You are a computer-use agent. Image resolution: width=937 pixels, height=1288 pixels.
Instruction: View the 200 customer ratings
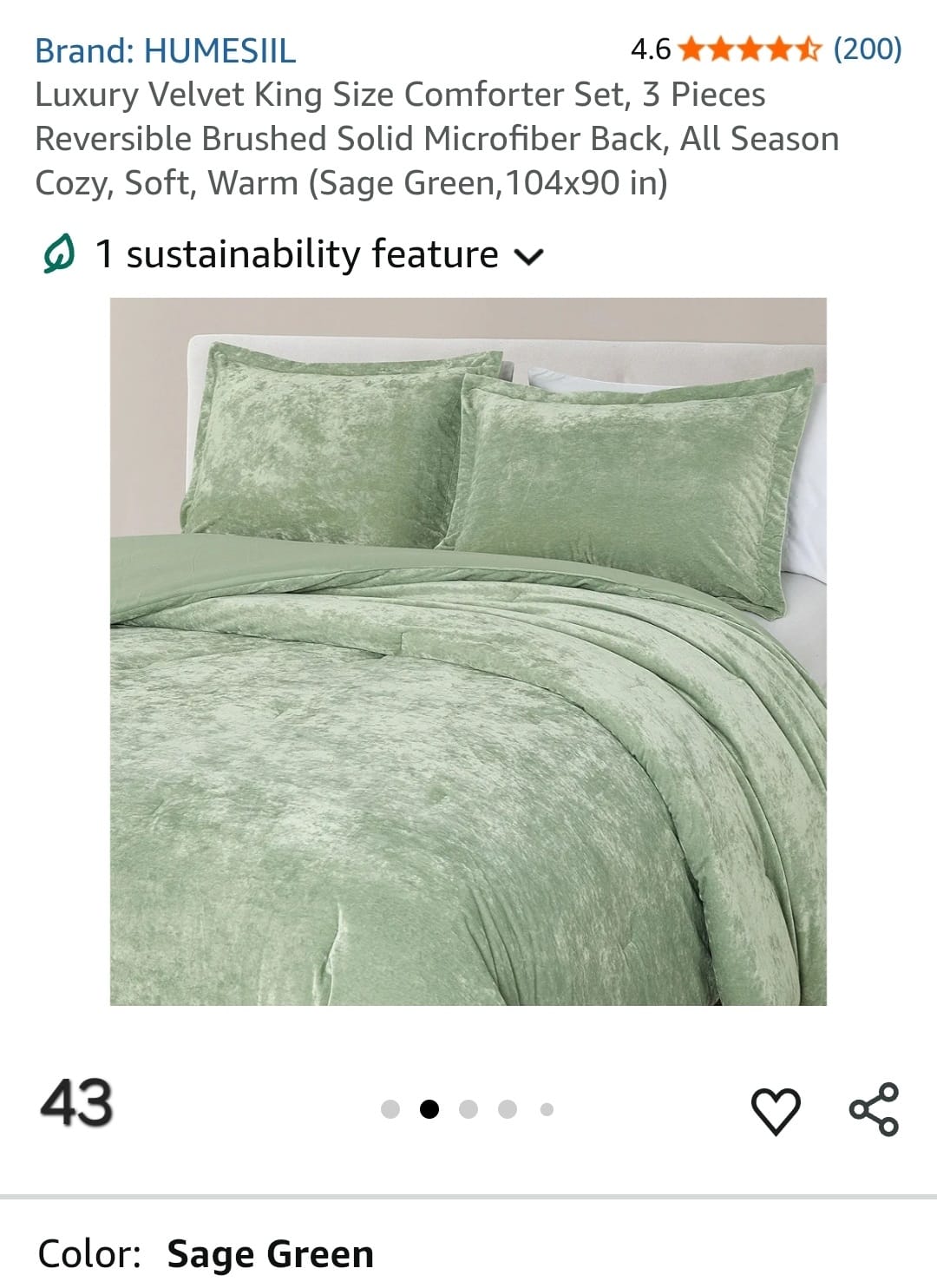867,49
